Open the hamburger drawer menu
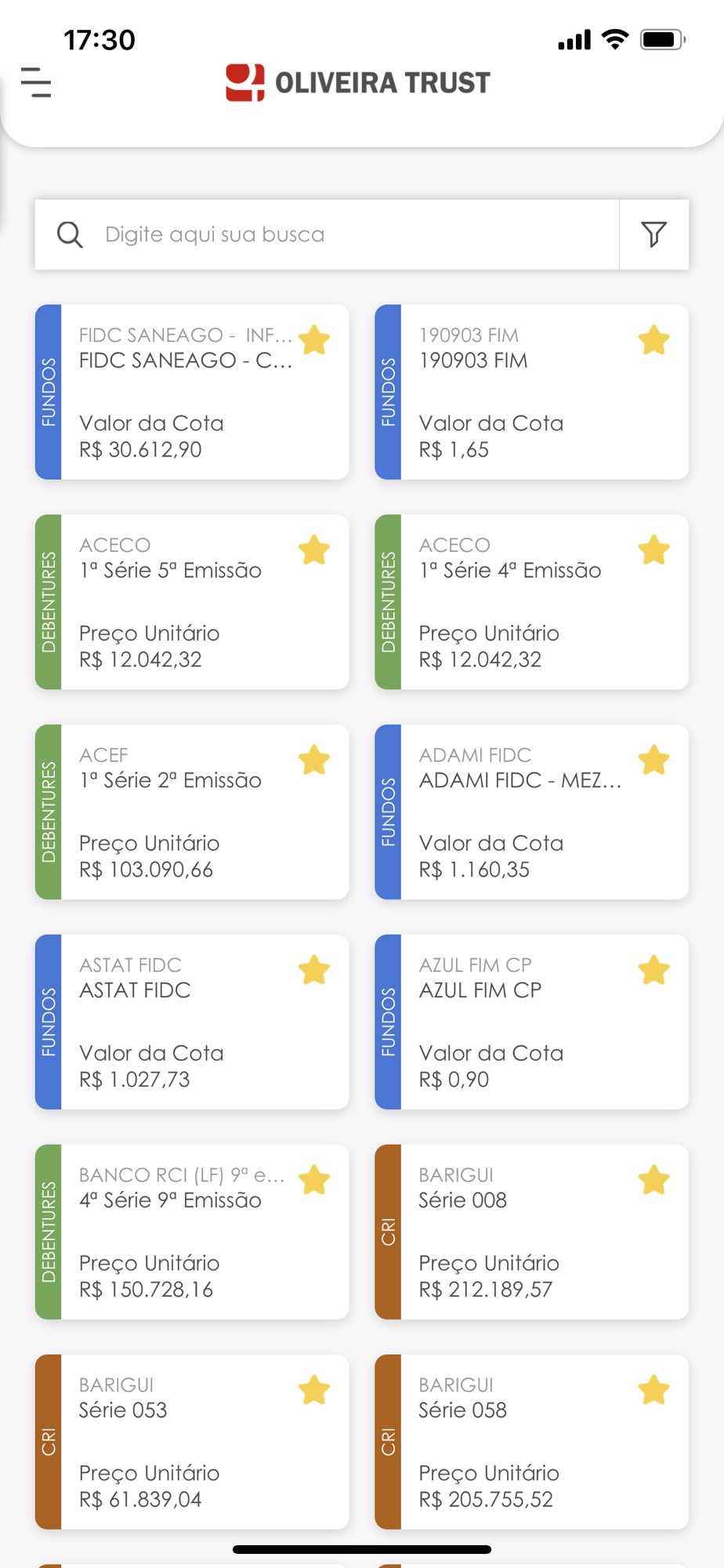This screenshot has width=724, height=1568. 36,82
